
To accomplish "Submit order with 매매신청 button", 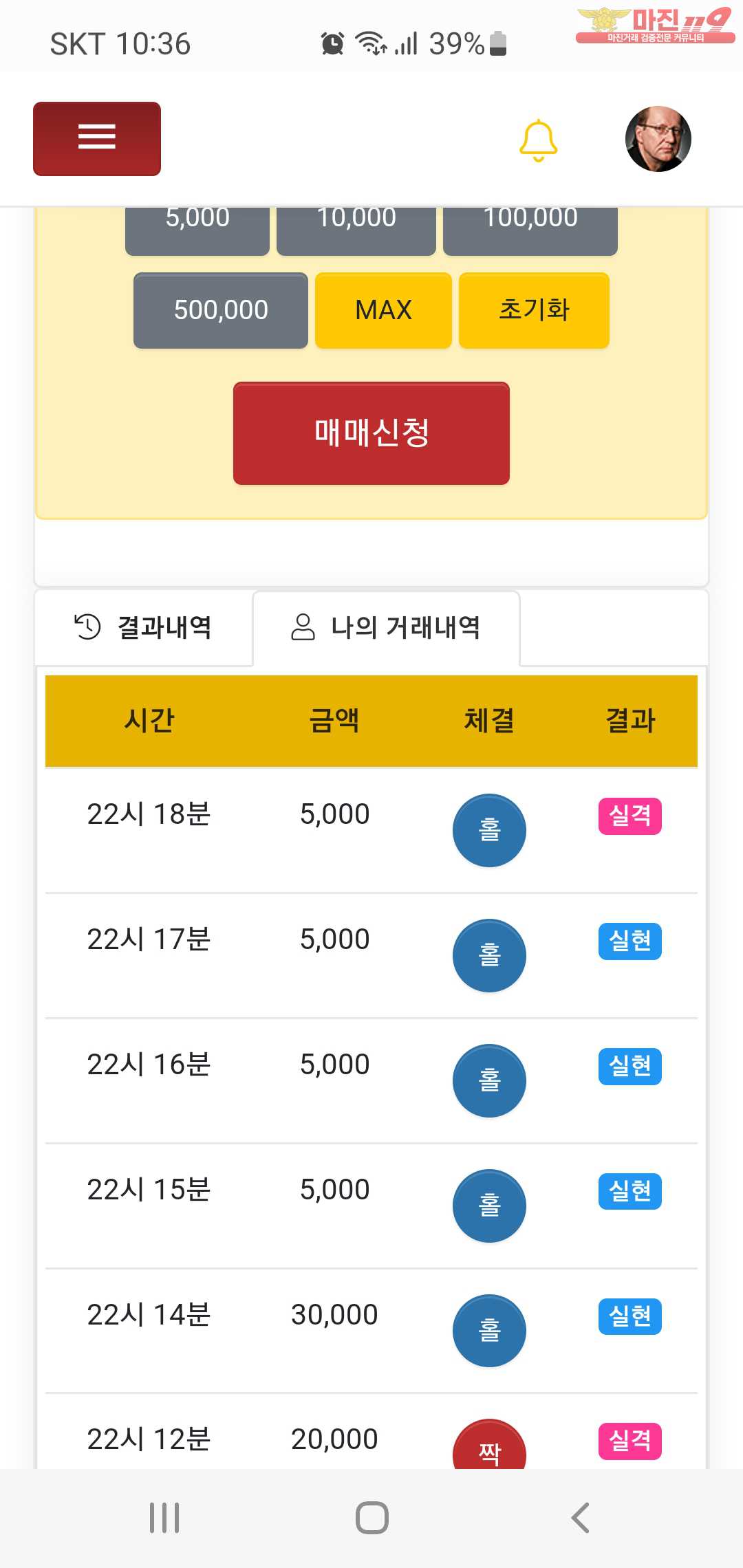I will coord(371,433).
